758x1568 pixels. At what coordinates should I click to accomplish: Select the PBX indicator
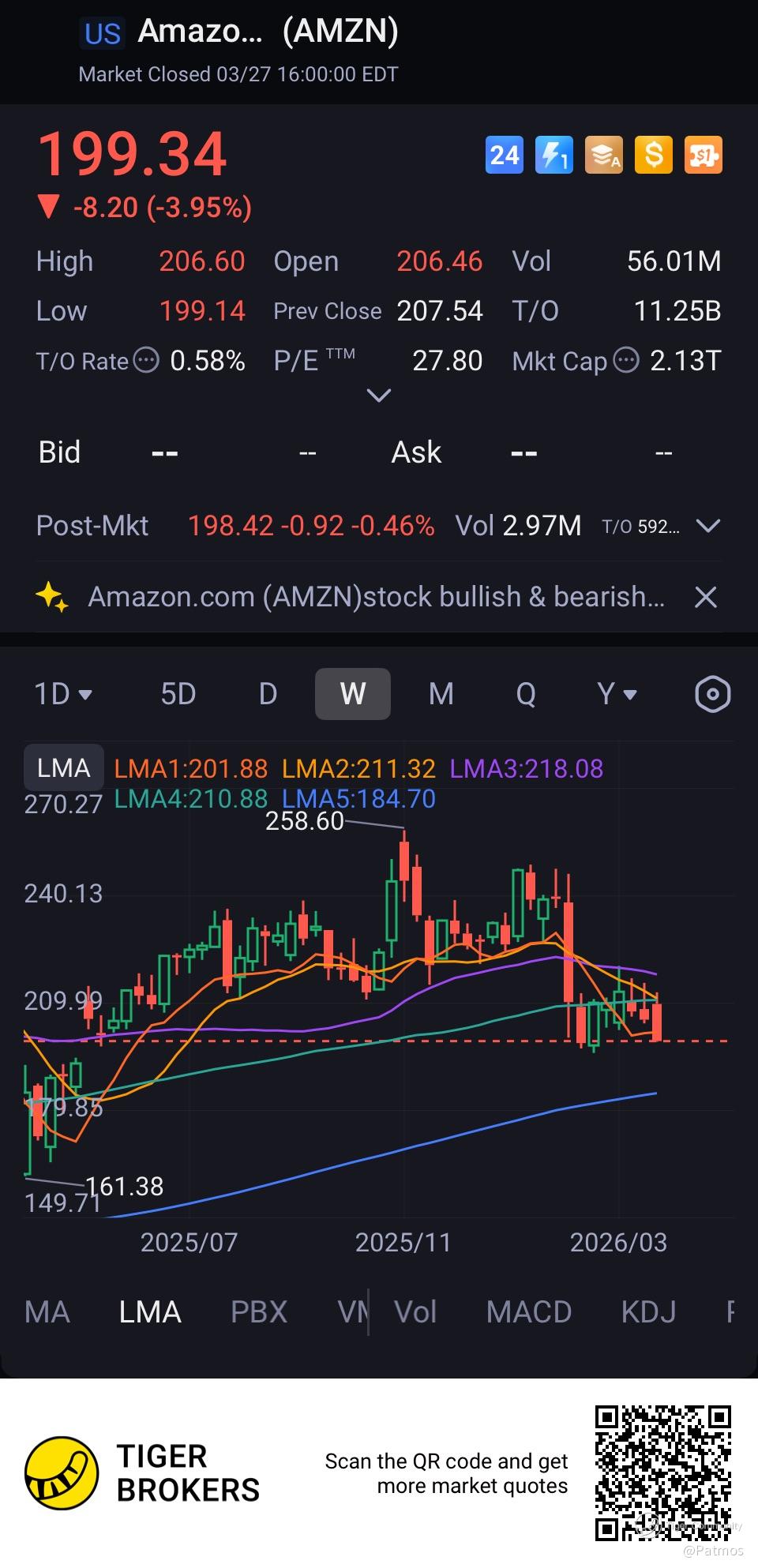pyautogui.click(x=258, y=1311)
